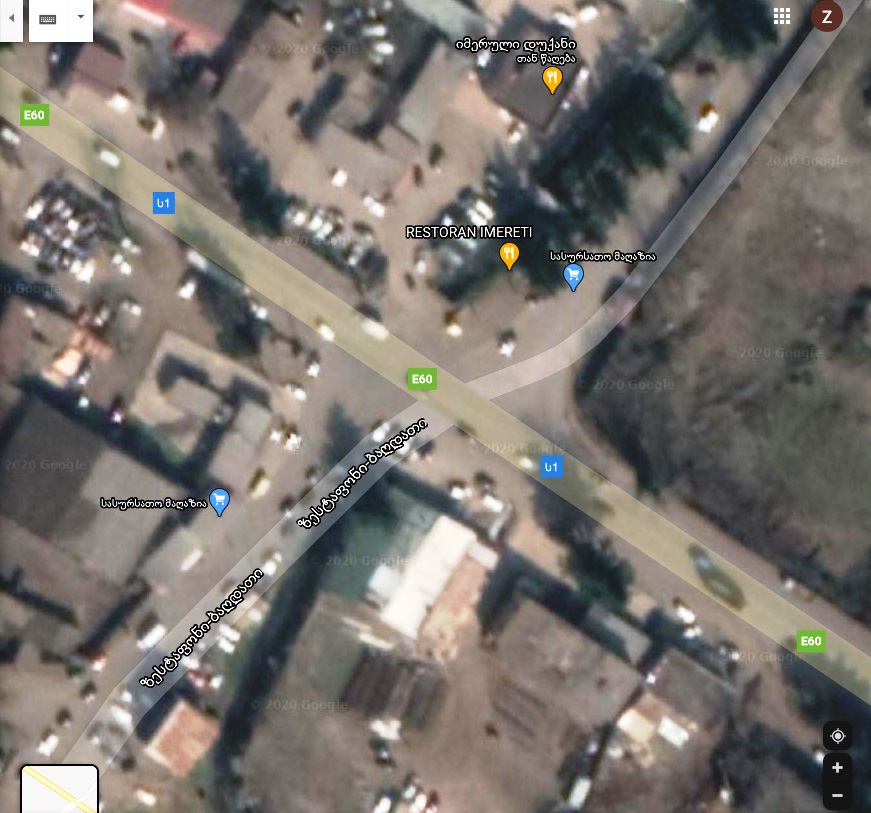Screen dimensions: 871x813
Task: Open the Z account profile avatar
Action: pyautogui.click(x=826, y=16)
